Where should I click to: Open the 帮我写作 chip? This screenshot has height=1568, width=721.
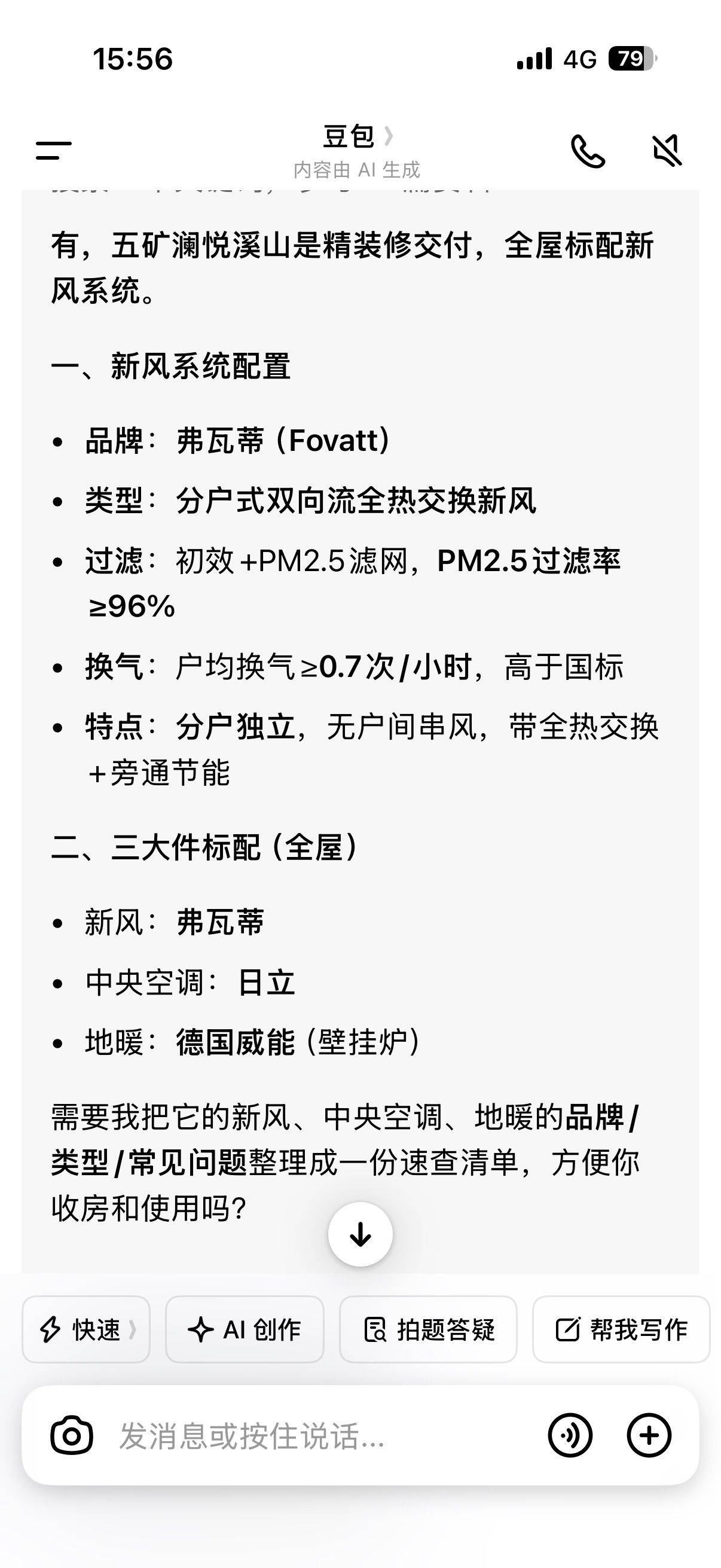[x=621, y=1329]
